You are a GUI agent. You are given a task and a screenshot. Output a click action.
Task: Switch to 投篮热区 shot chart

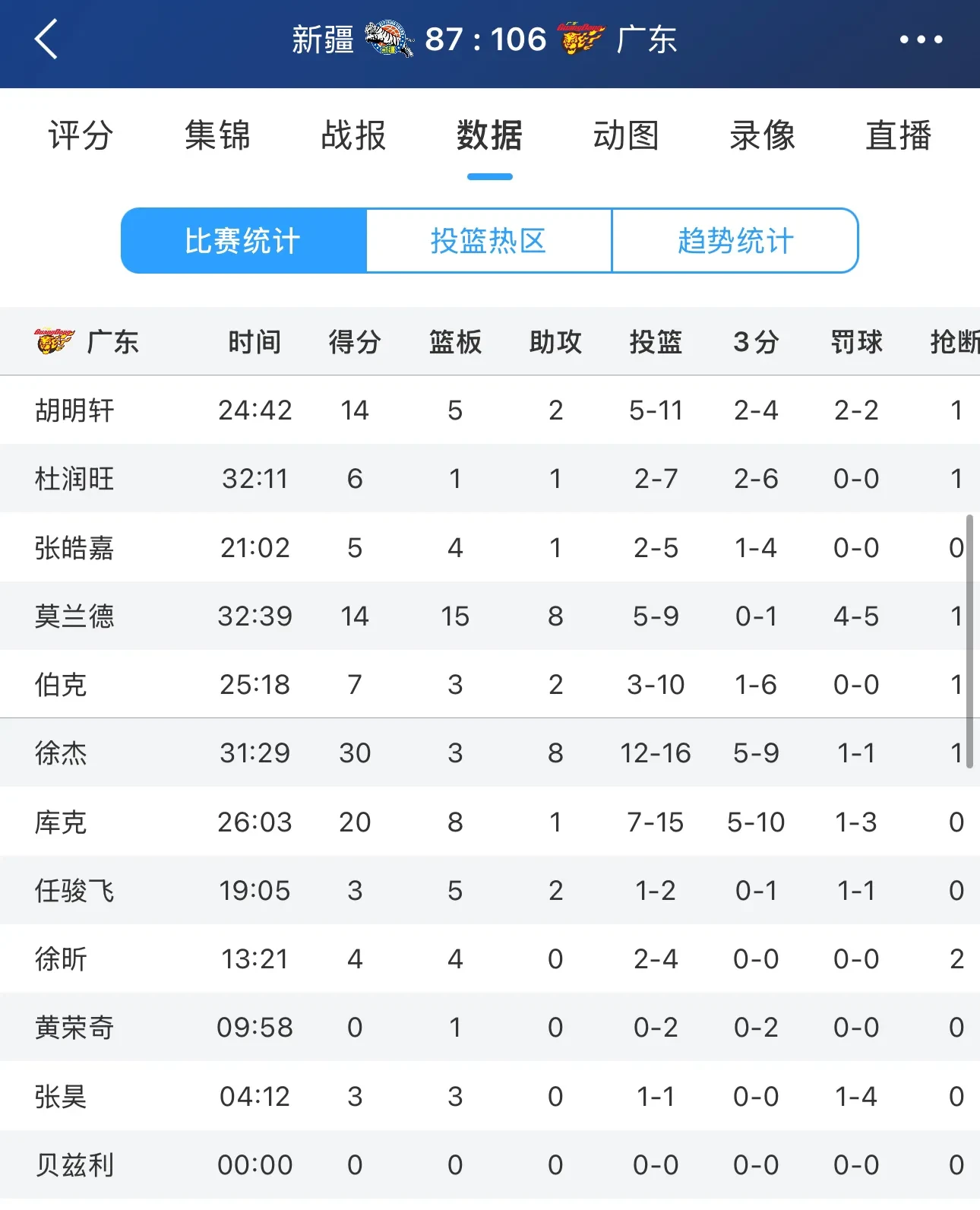[x=488, y=241]
